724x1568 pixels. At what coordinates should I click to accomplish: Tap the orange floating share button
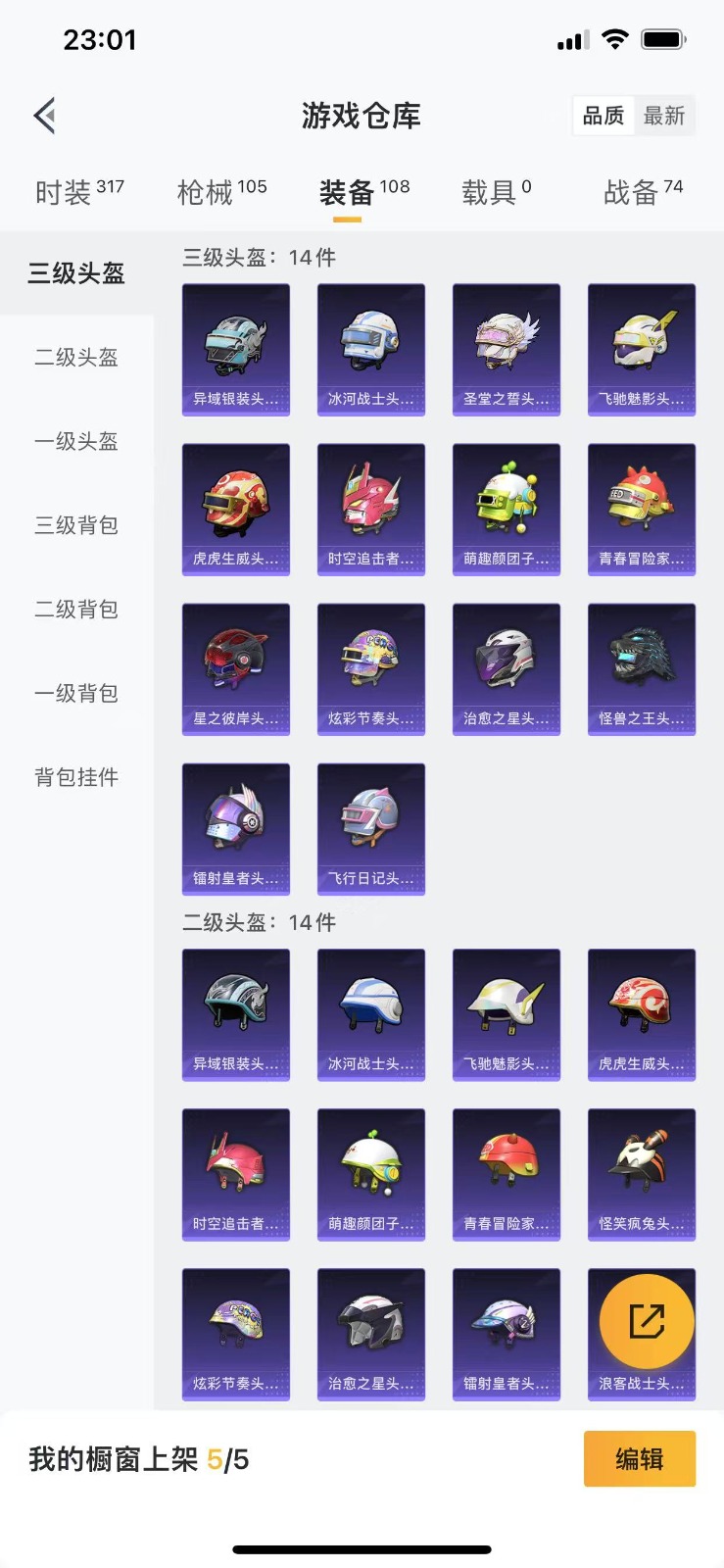(x=647, y=1321)
